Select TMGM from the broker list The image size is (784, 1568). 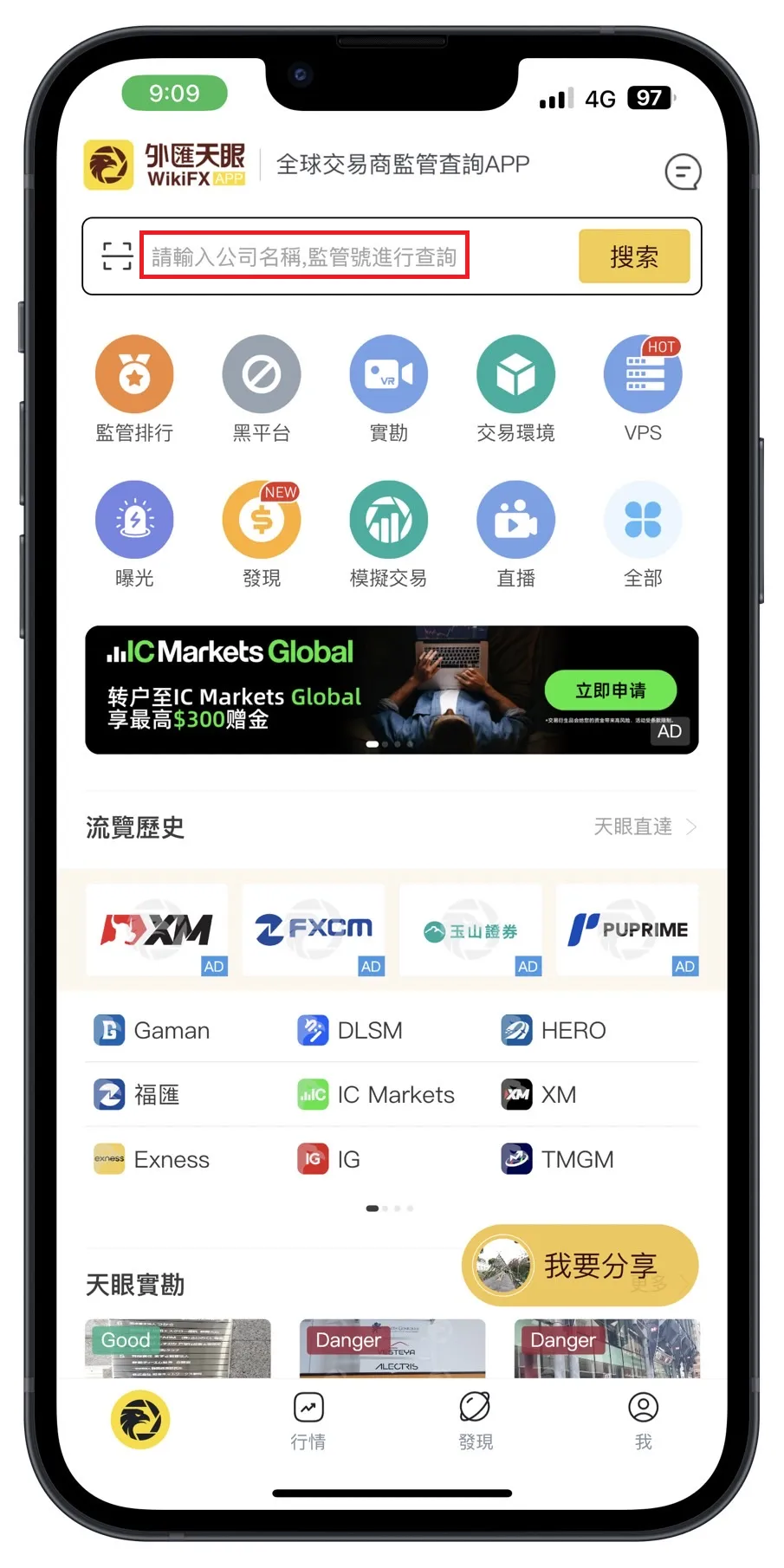[x=558, y=1159]
